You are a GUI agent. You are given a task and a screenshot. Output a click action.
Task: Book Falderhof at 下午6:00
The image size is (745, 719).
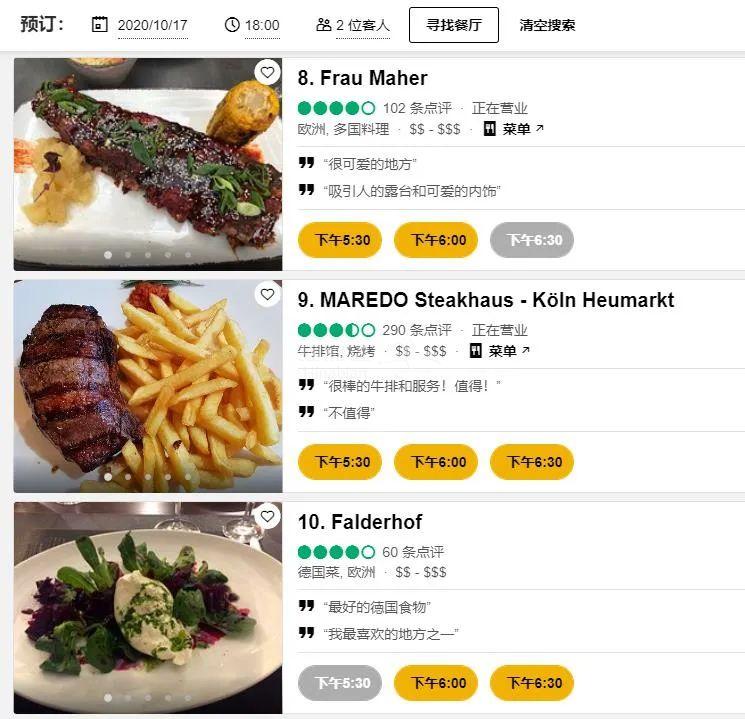point(438,684)
